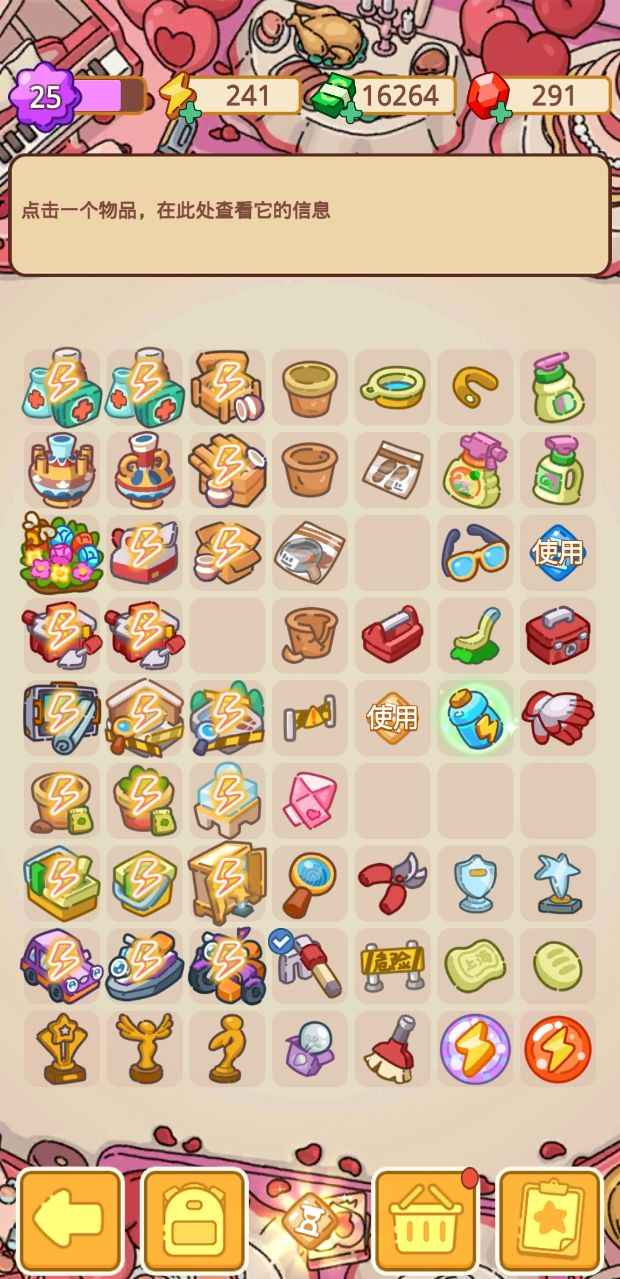620x1279 pixels.
Task: Tap the orange diamond 使用 item
Action: 391,717
